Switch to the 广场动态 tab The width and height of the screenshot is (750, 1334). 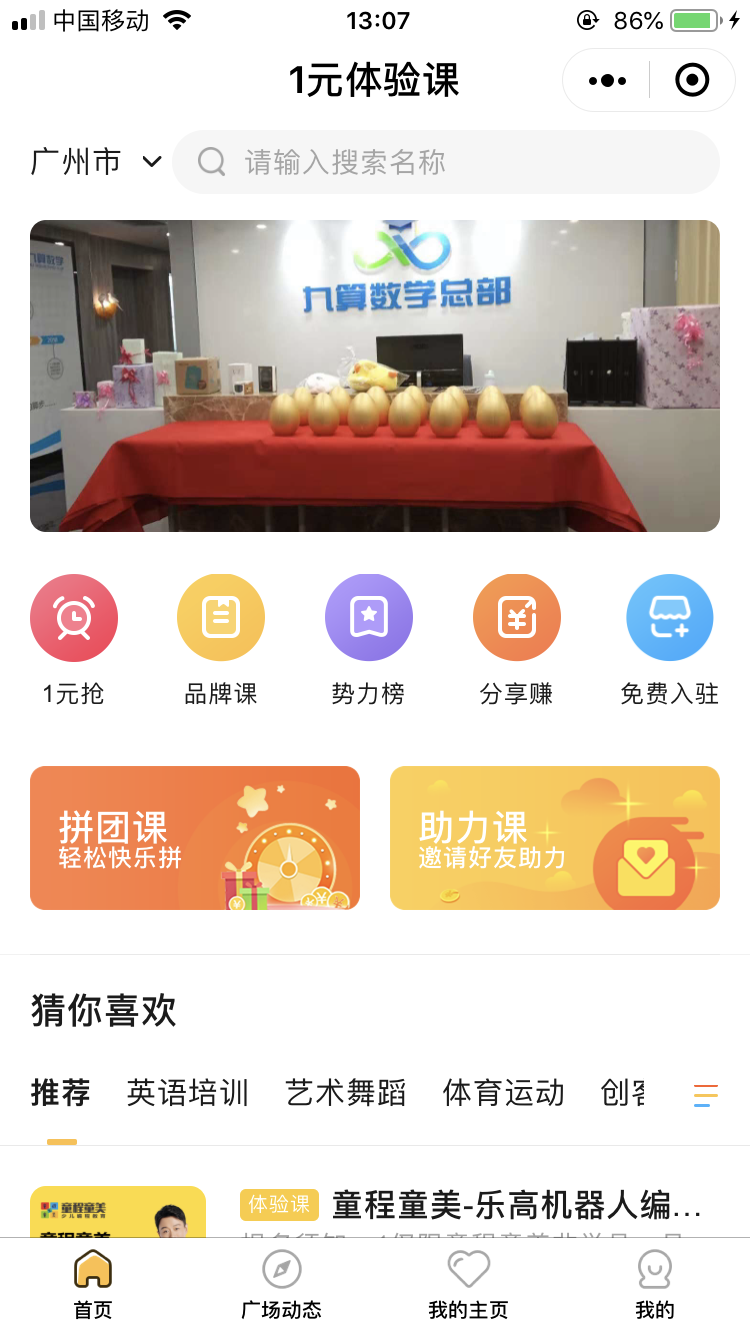tap(281, 1285)
